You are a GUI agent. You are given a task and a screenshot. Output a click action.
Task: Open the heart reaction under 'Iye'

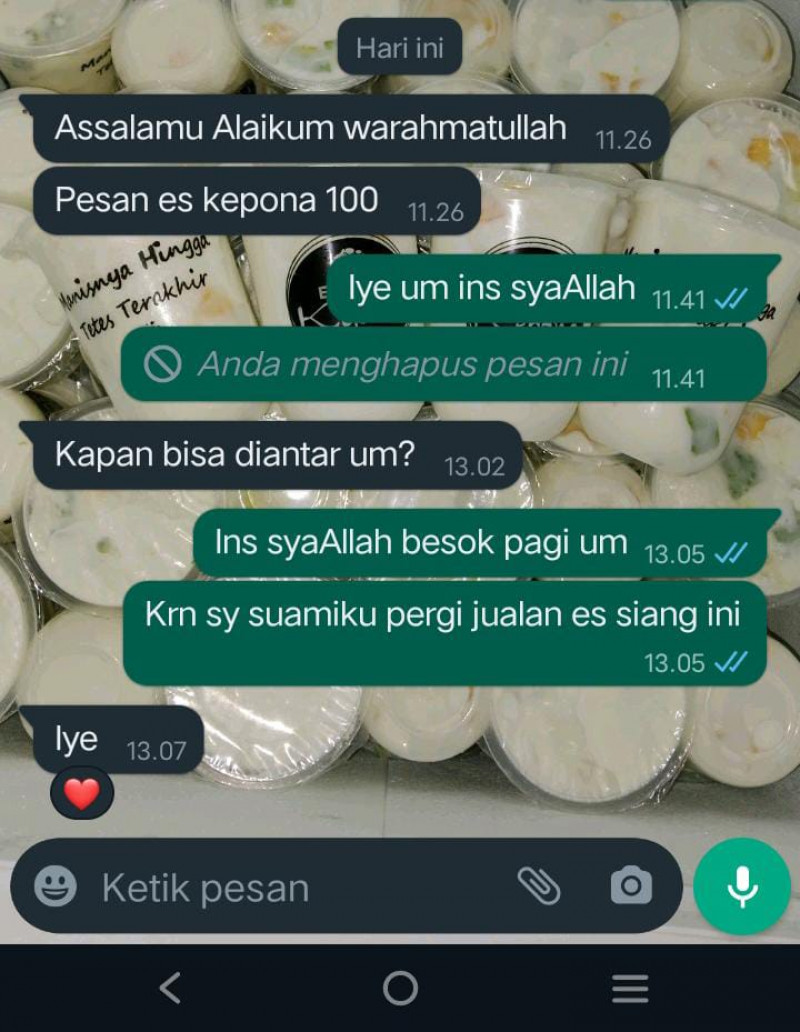(82, 793)
